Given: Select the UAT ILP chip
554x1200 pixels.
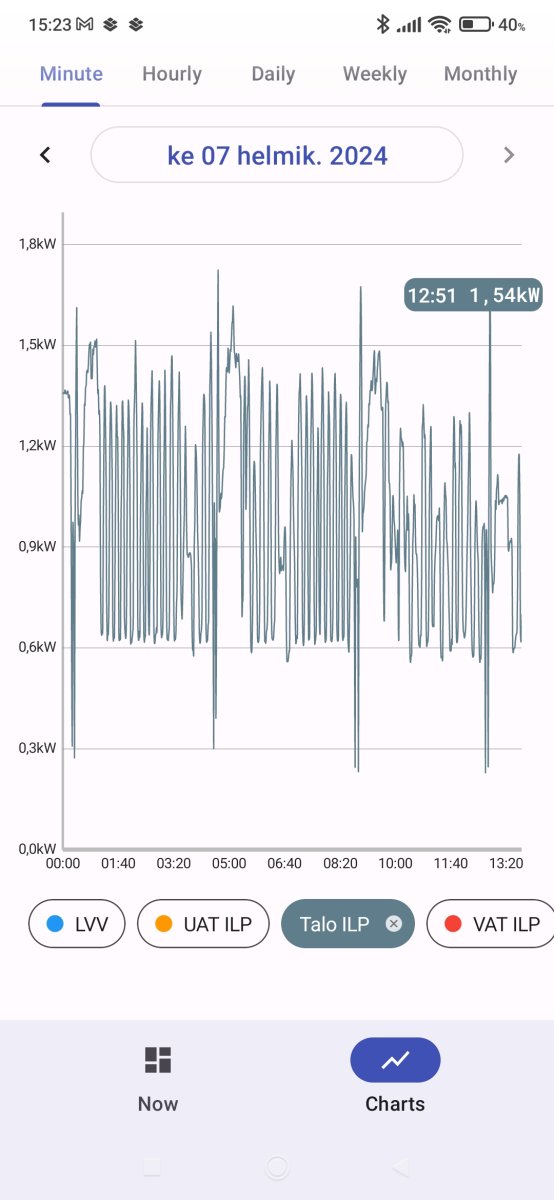Looking at the screenshot, I should tap(203, 923).
